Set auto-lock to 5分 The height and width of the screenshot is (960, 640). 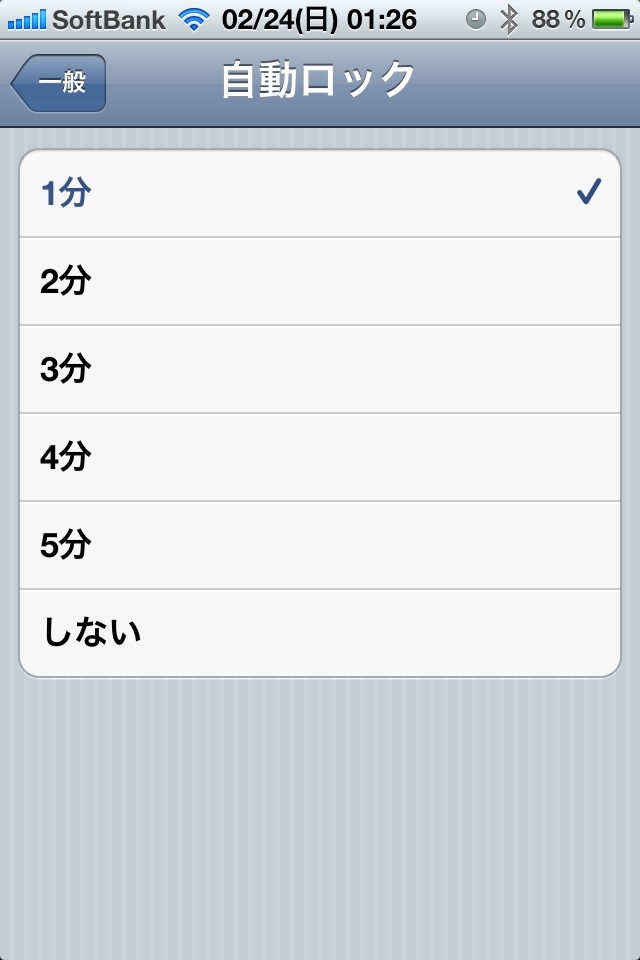click(x=320, y=546)
